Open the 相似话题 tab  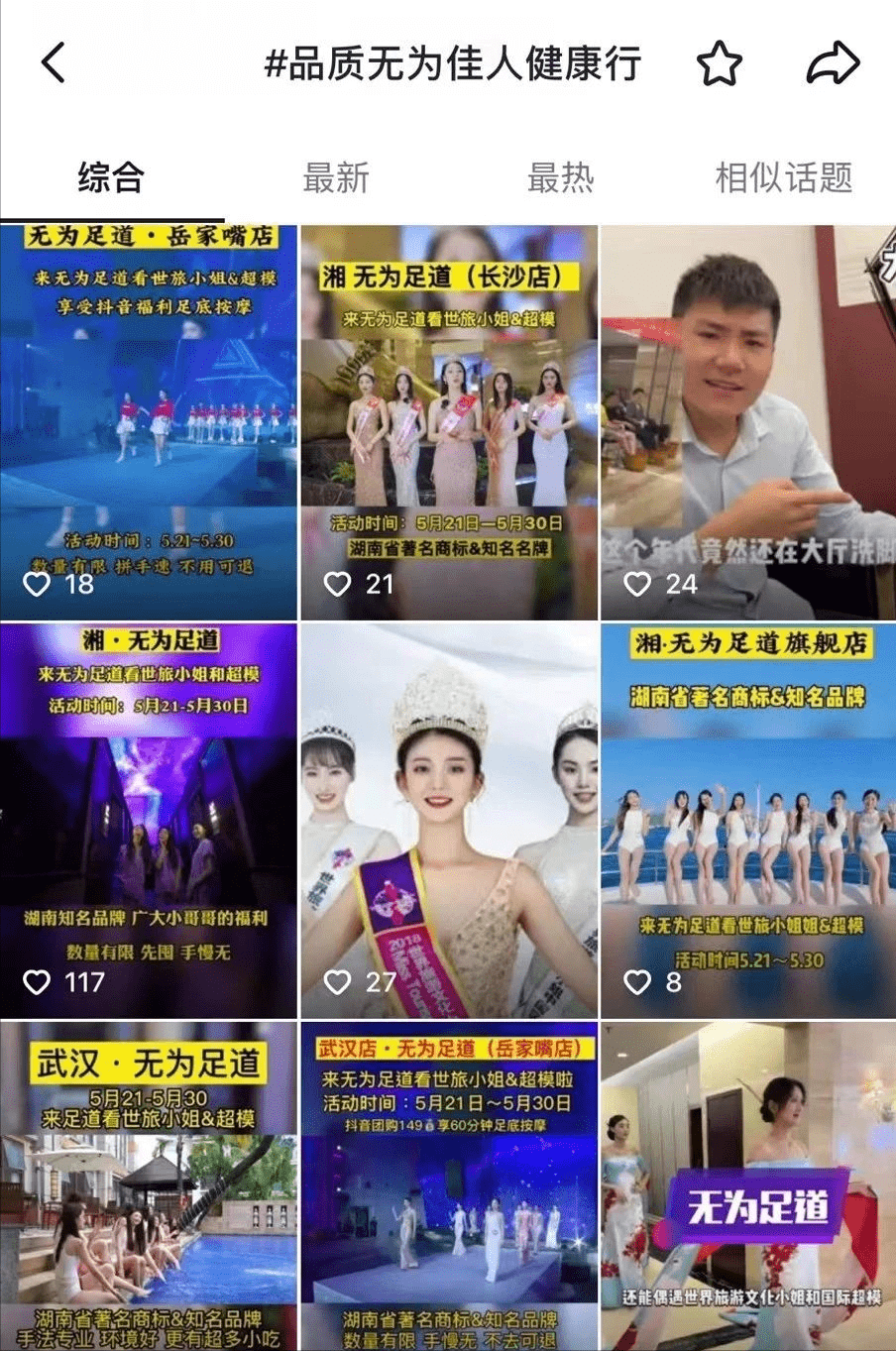point(783,178)
